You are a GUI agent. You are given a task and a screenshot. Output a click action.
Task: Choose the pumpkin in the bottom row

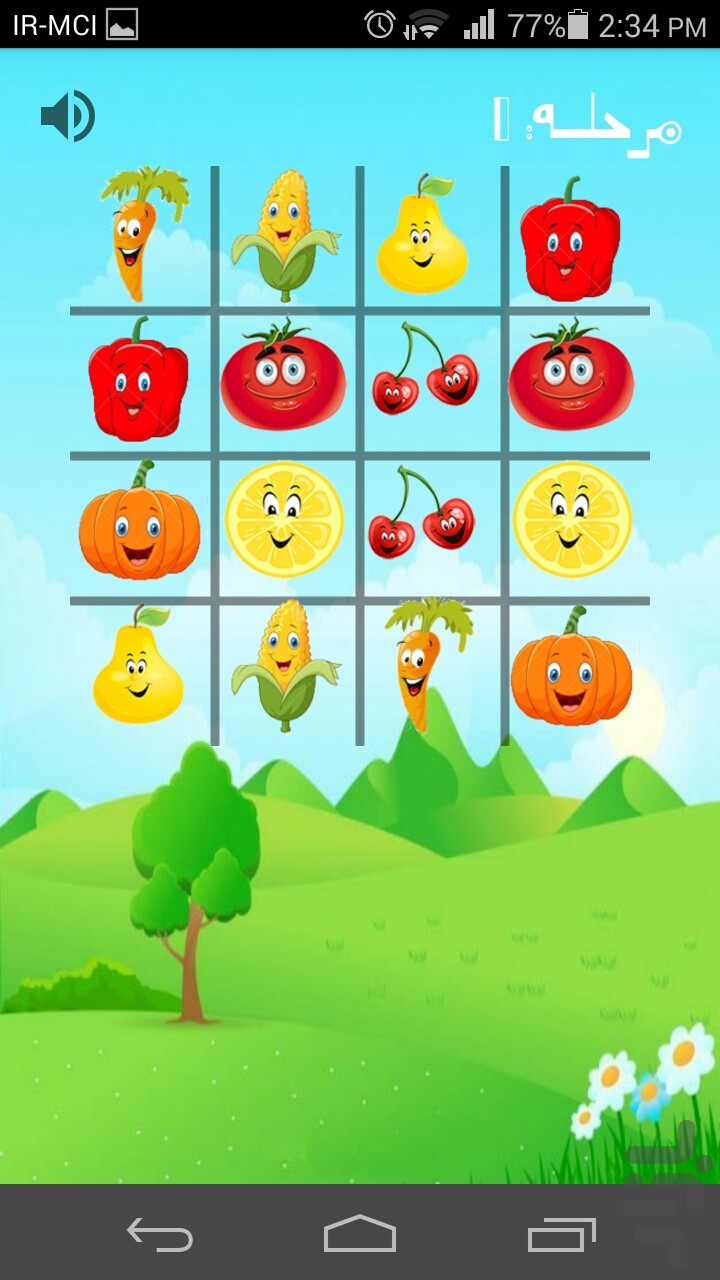pos(570,668)
